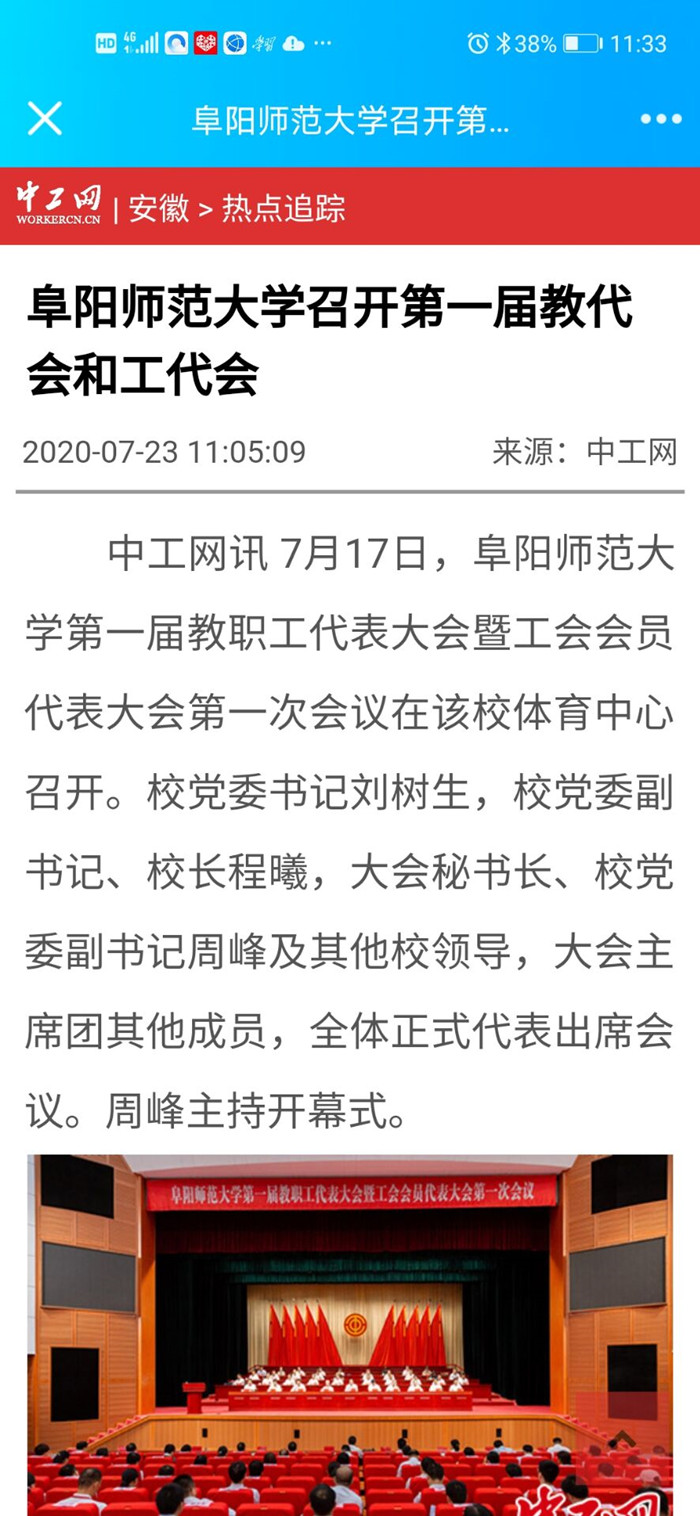The width and height of the screenshot is (700, 1516).
Task: Open the 热点追踪 category
Action: (283, 208)
